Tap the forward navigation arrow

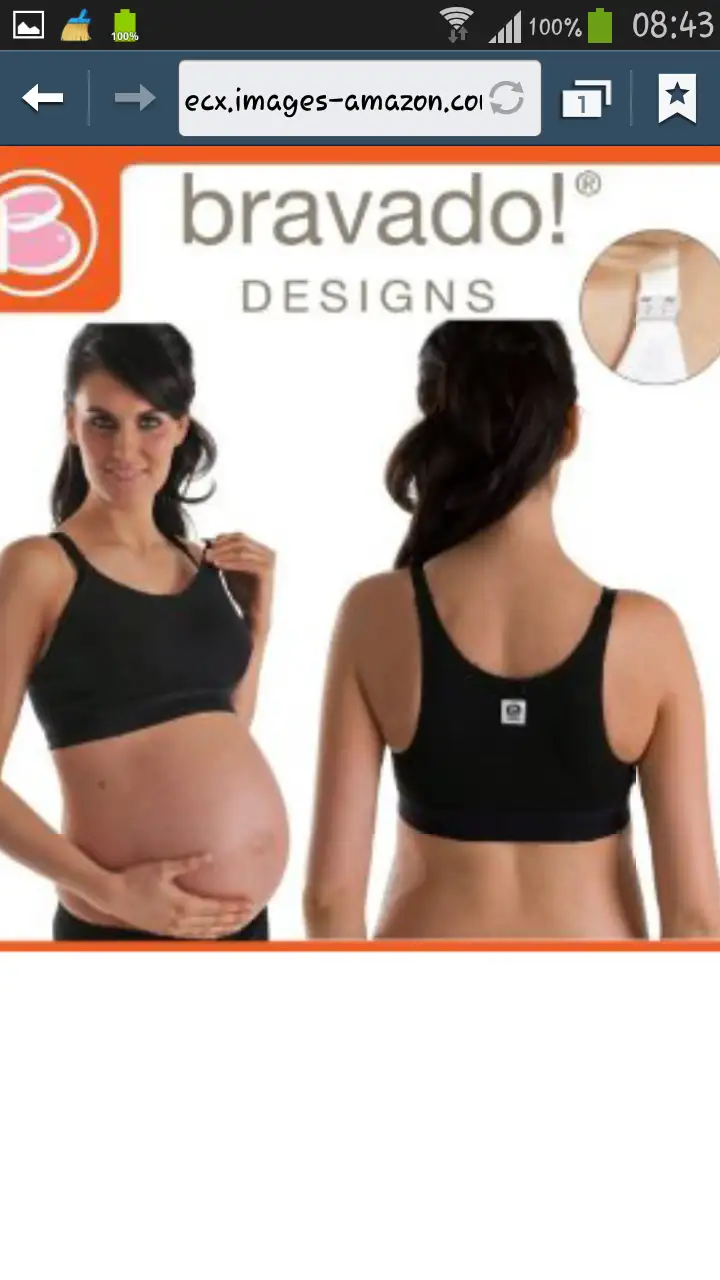(x=134, y=98)
